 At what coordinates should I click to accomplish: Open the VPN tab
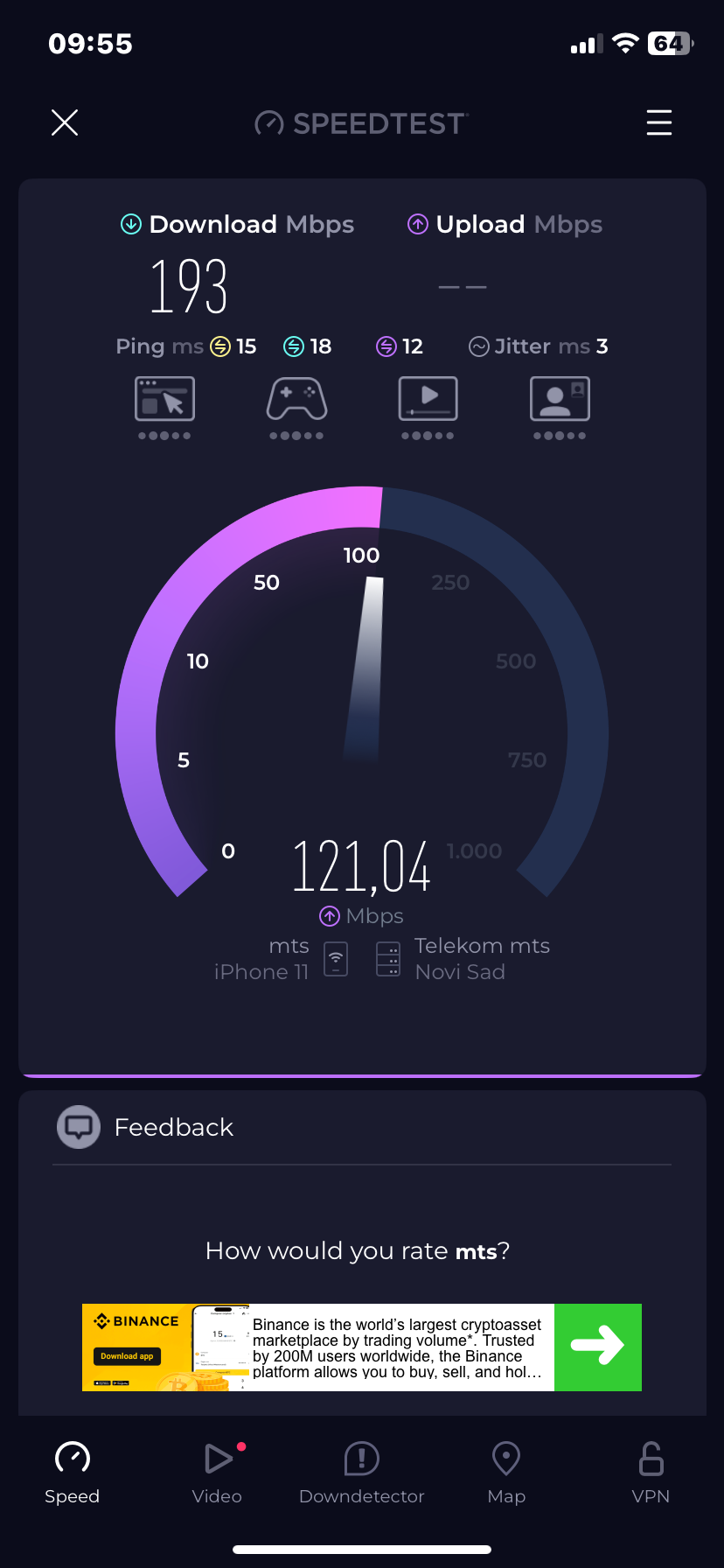pos(651,1473)
